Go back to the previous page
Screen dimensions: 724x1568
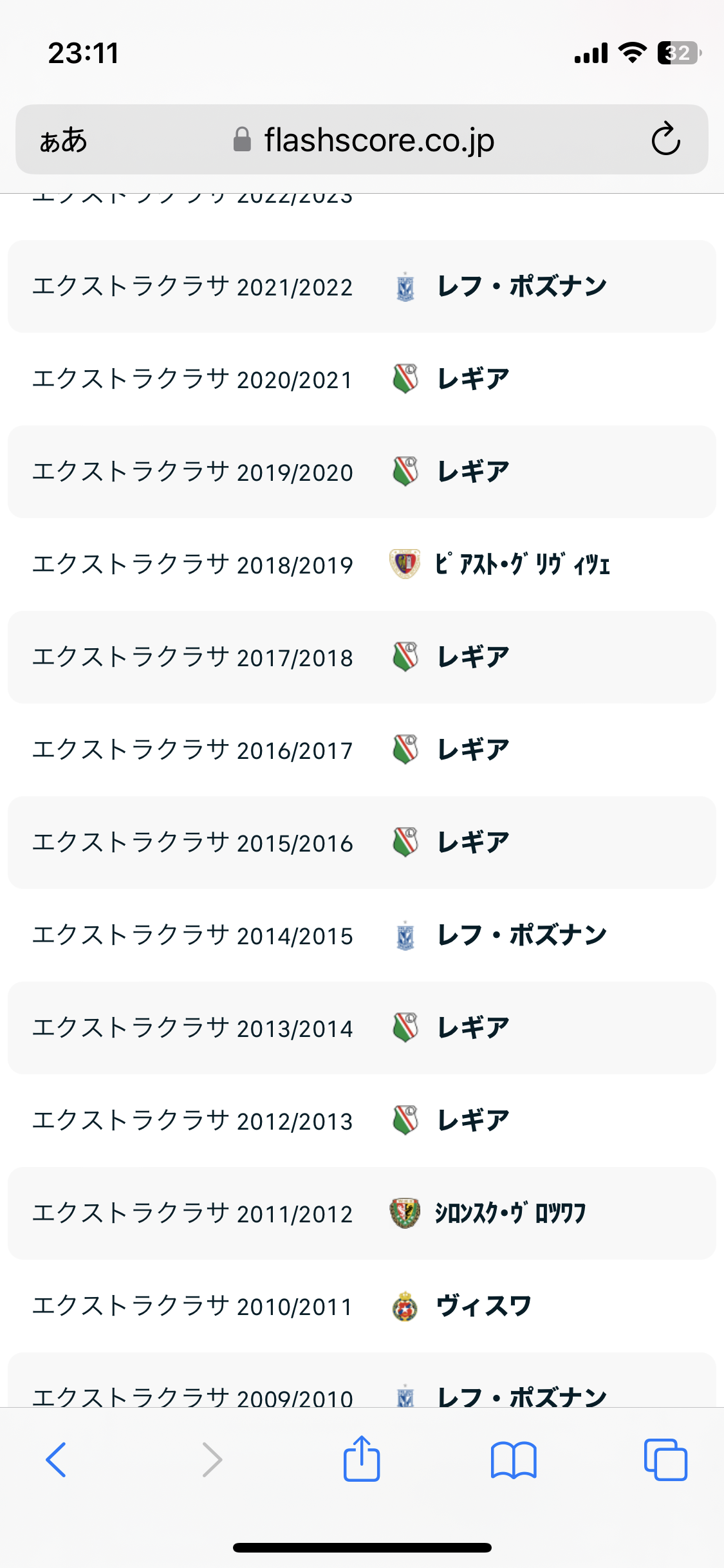click(56, 1459)
